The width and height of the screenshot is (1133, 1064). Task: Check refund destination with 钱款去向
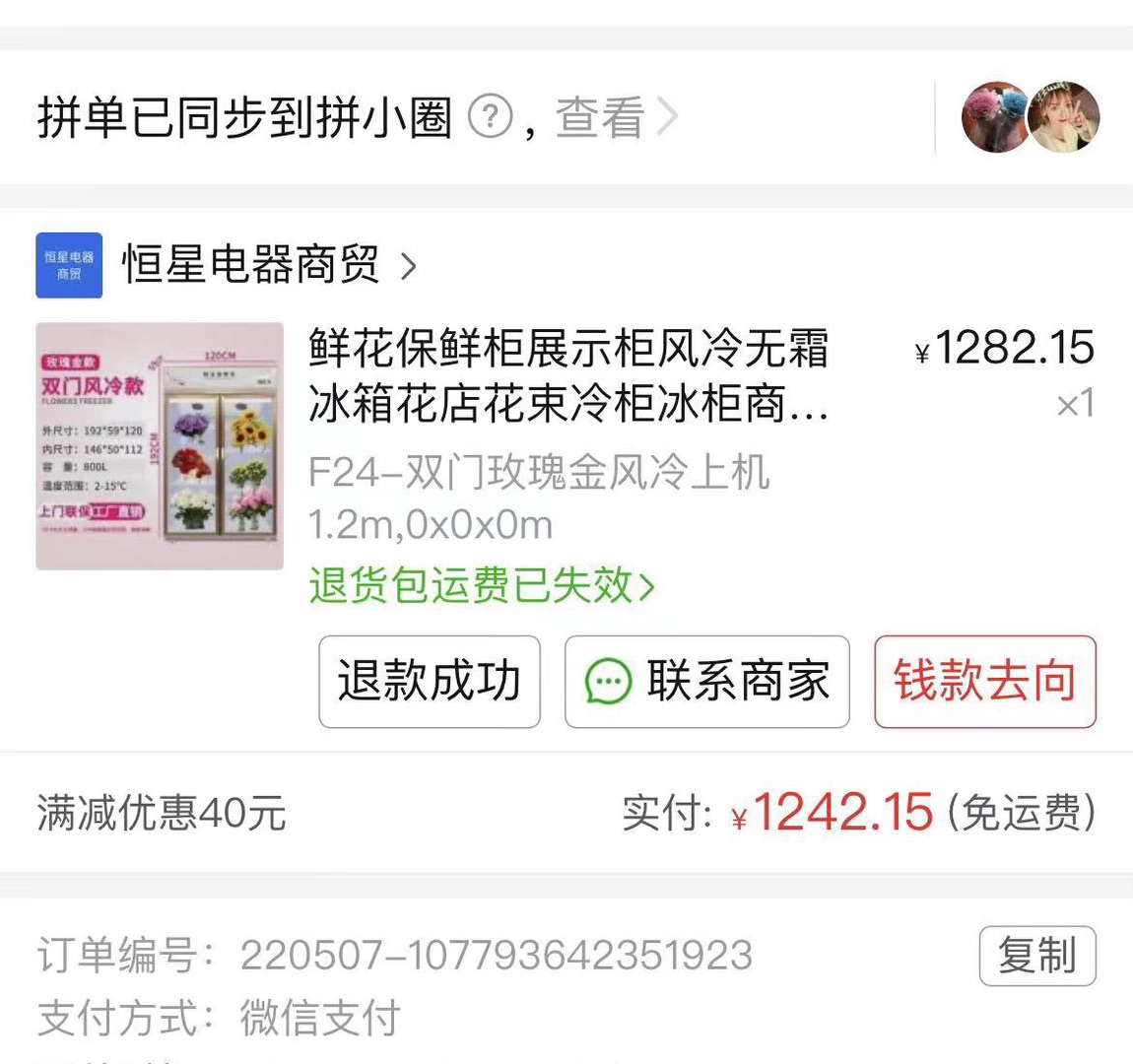(x=984, y=682)
